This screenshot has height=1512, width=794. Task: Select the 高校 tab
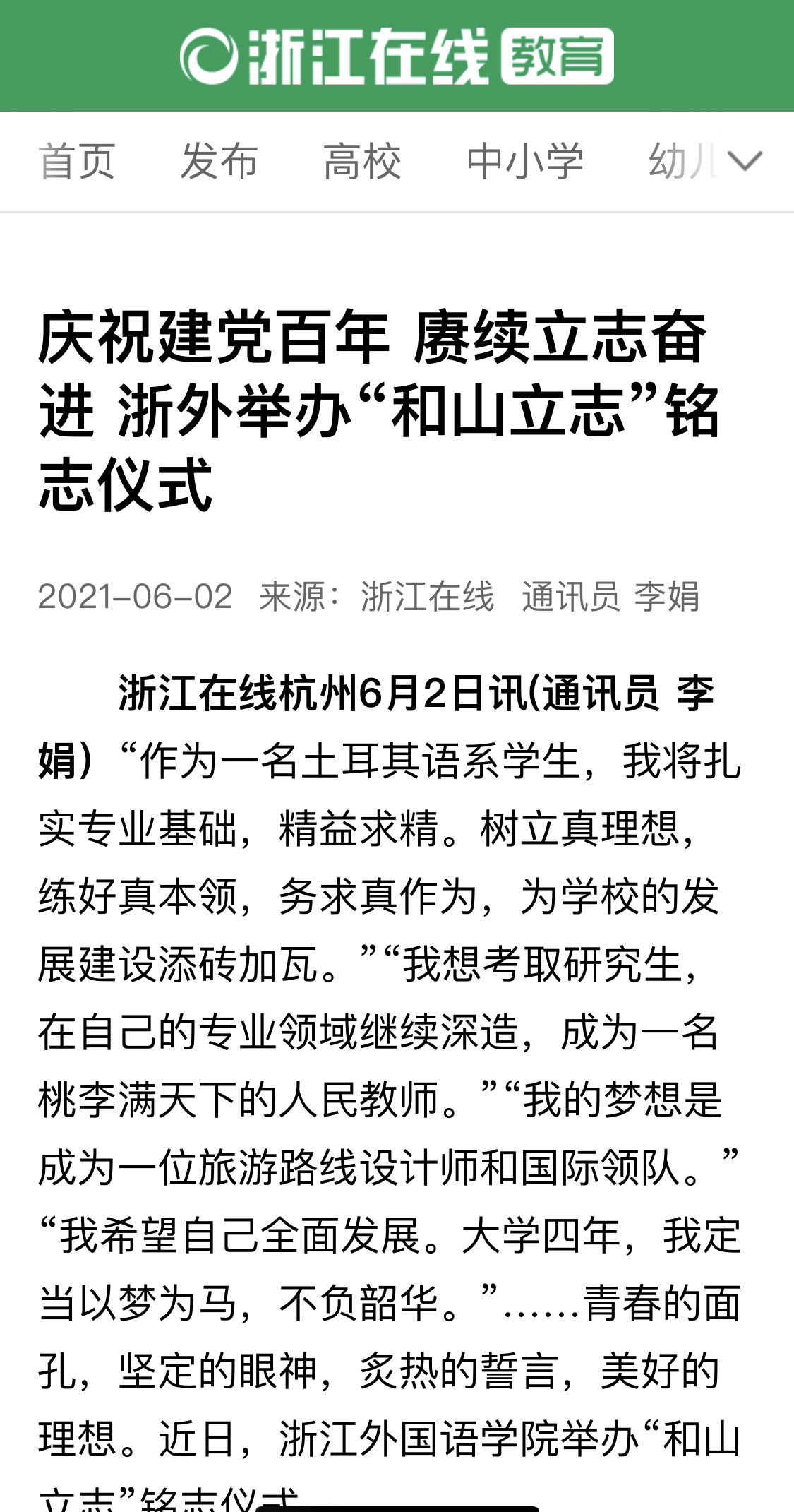[x=362, y=161]
